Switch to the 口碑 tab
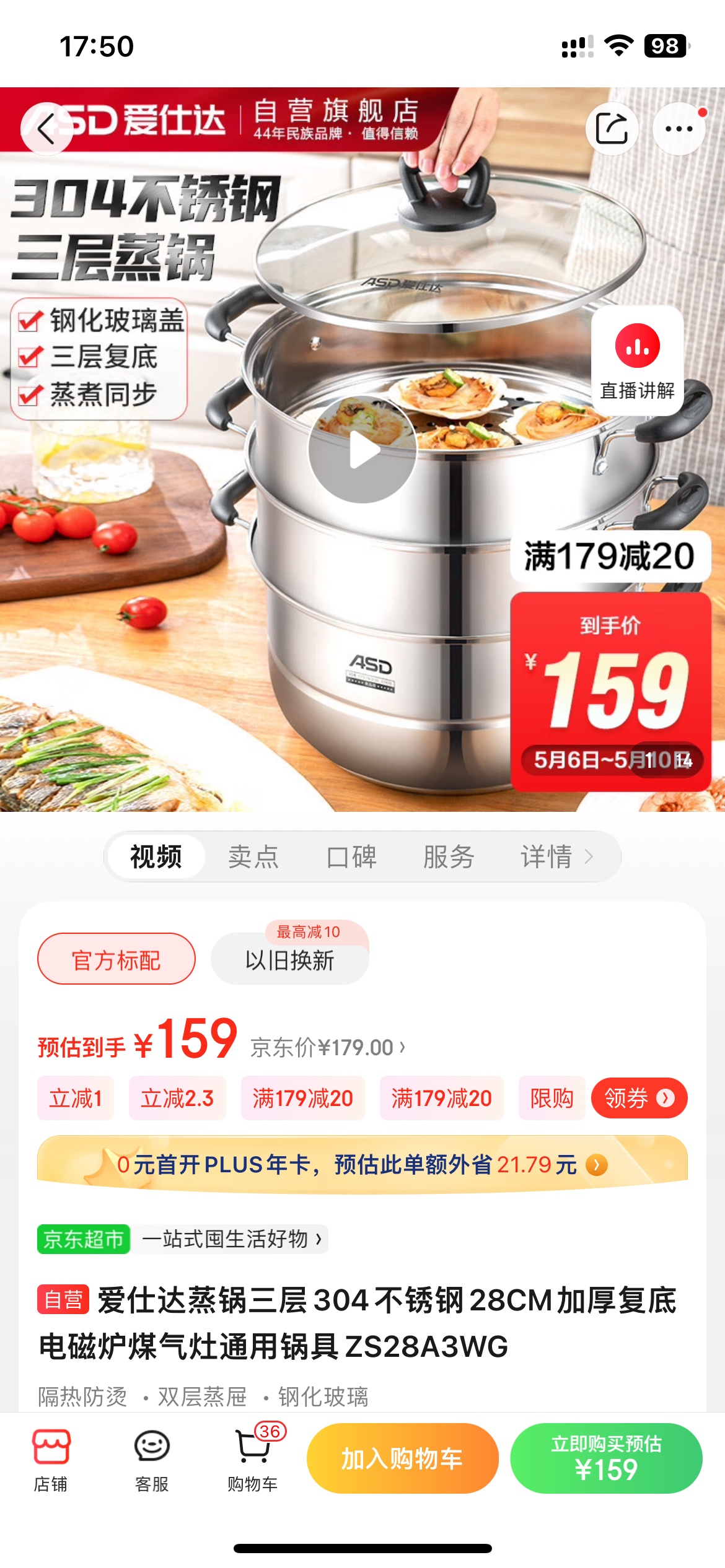The image size is (725, 1568). pyautogui.click(x=351, y=857)
